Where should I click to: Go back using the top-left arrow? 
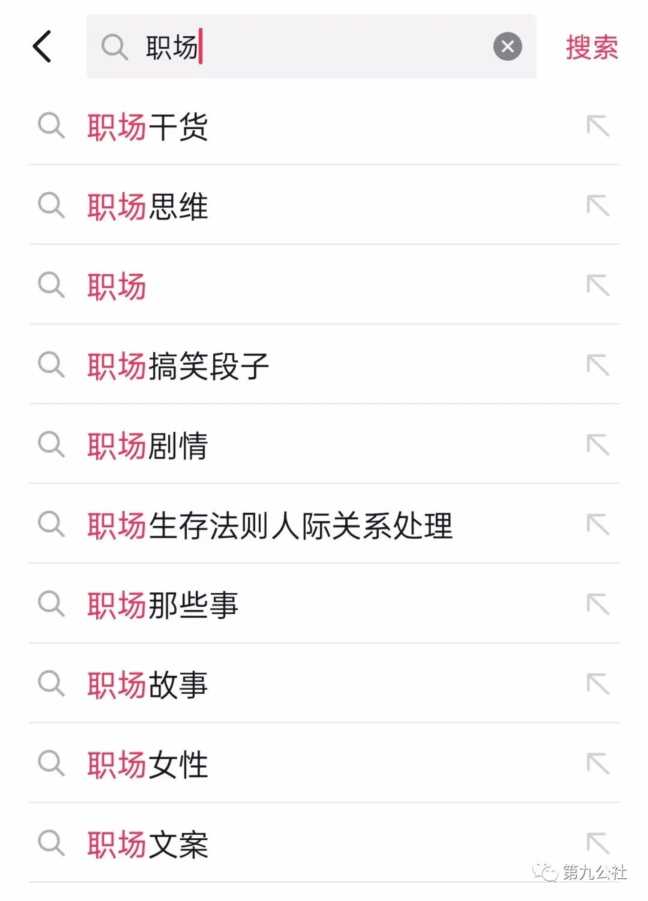[42, 46]
